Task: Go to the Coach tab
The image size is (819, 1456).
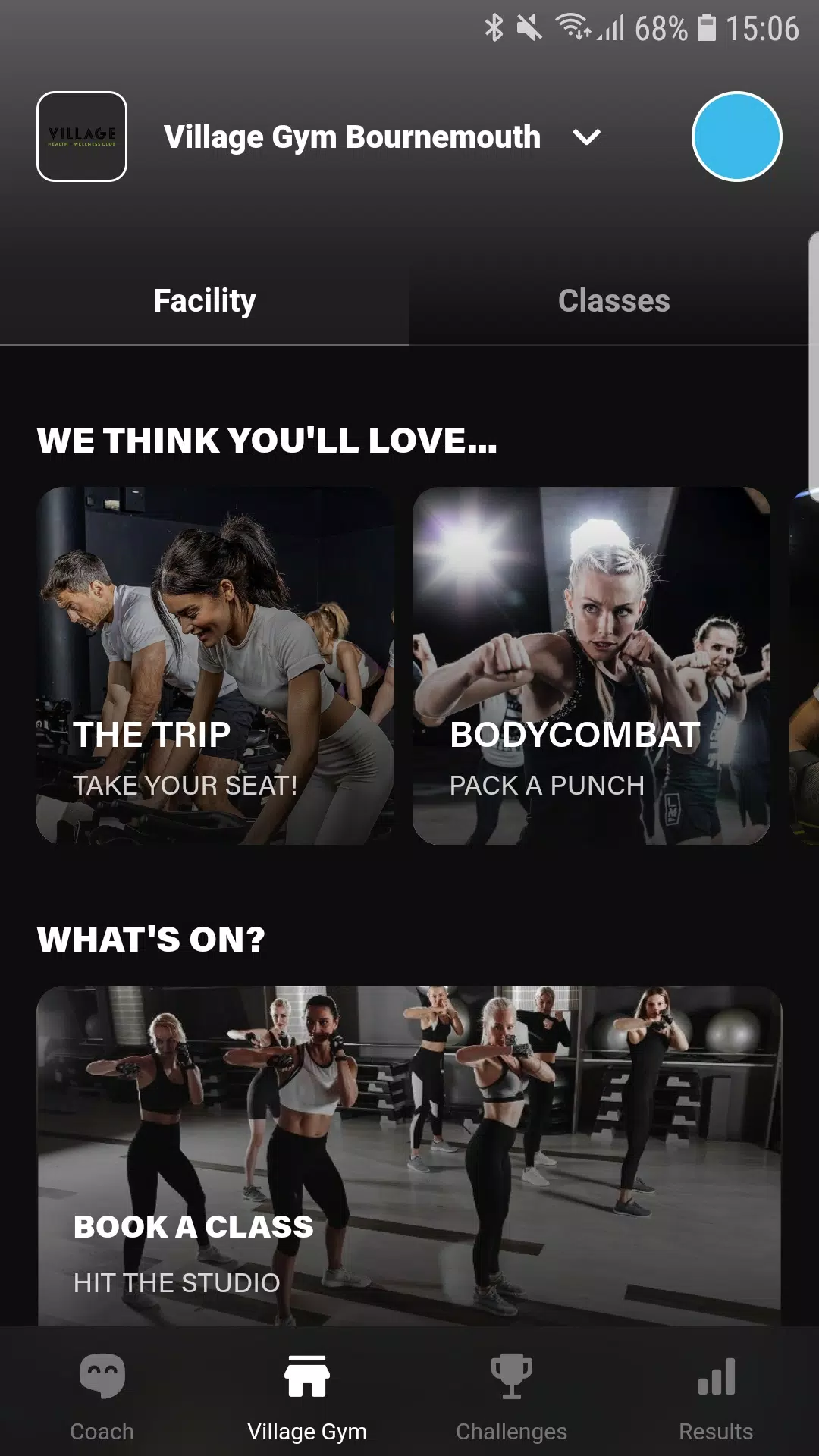Action: 102,1397
